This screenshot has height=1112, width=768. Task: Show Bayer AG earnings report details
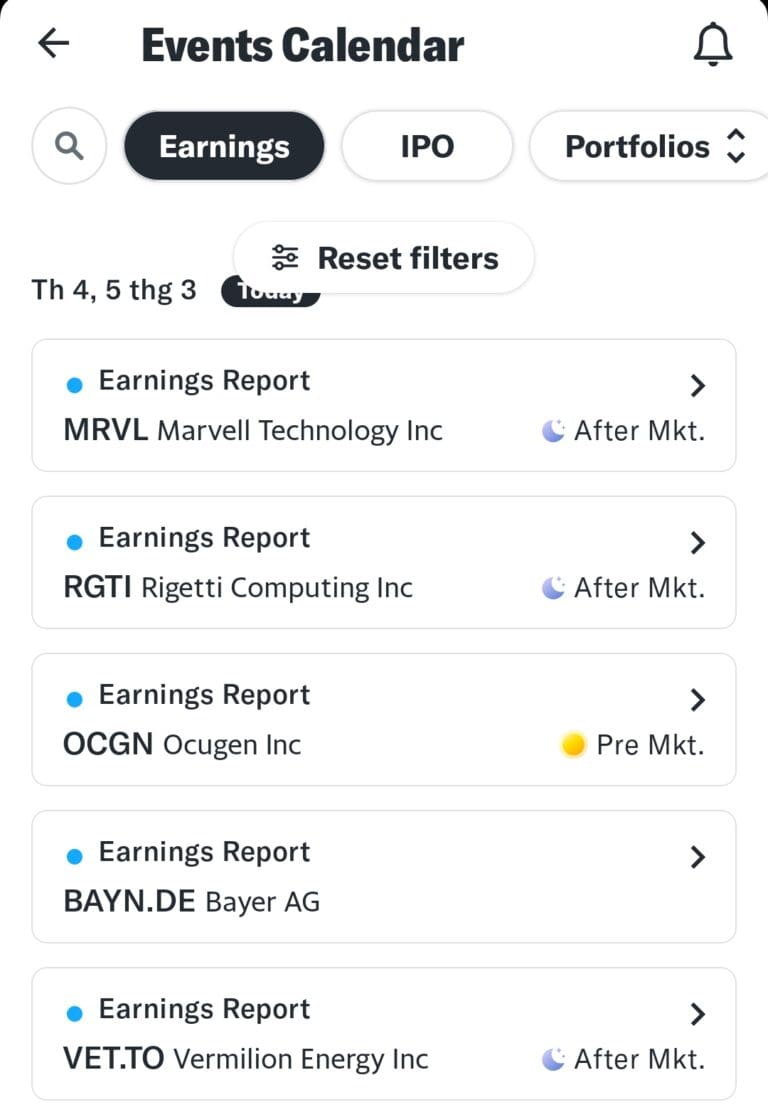click(x=384, y=876)
